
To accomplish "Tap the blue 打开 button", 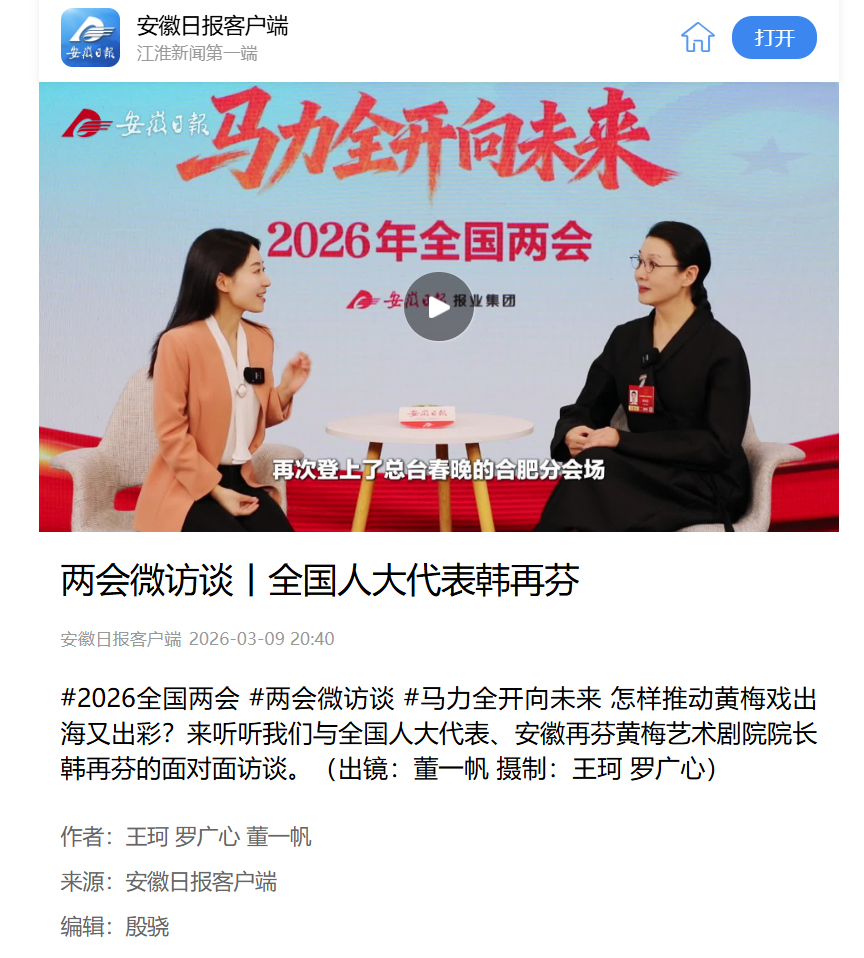I will (774, 38).
